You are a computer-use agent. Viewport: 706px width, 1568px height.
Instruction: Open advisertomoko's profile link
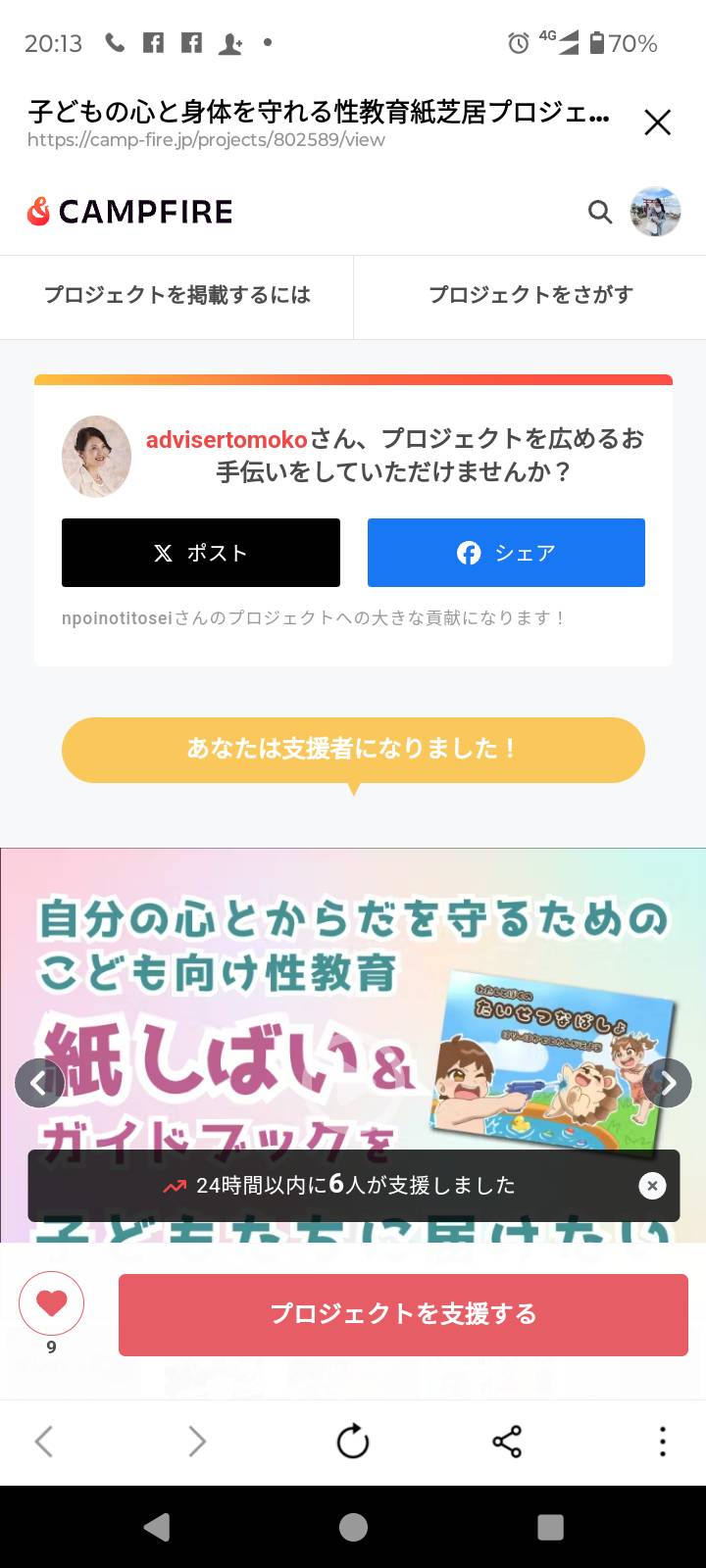click(227, 439)
